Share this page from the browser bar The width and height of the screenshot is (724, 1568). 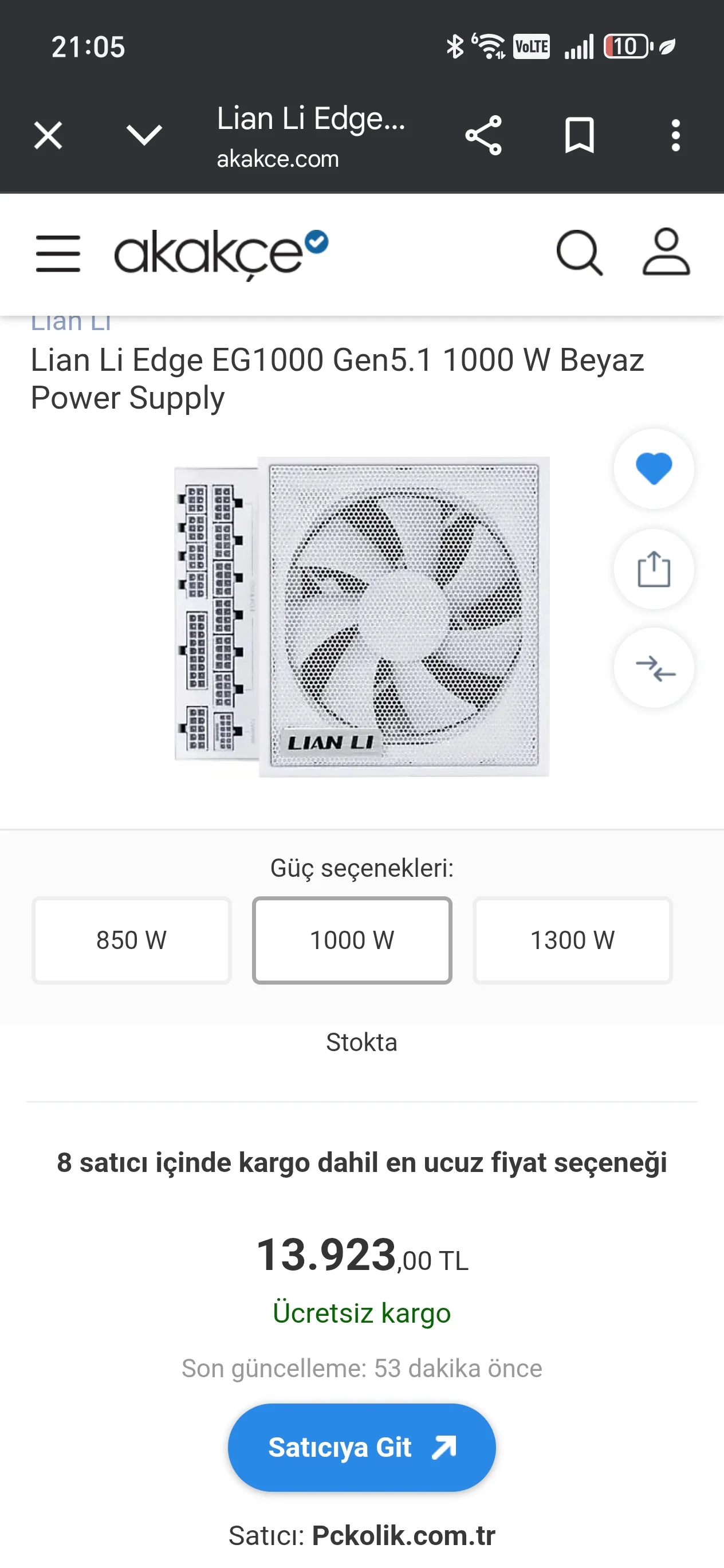tap(483, 135)
